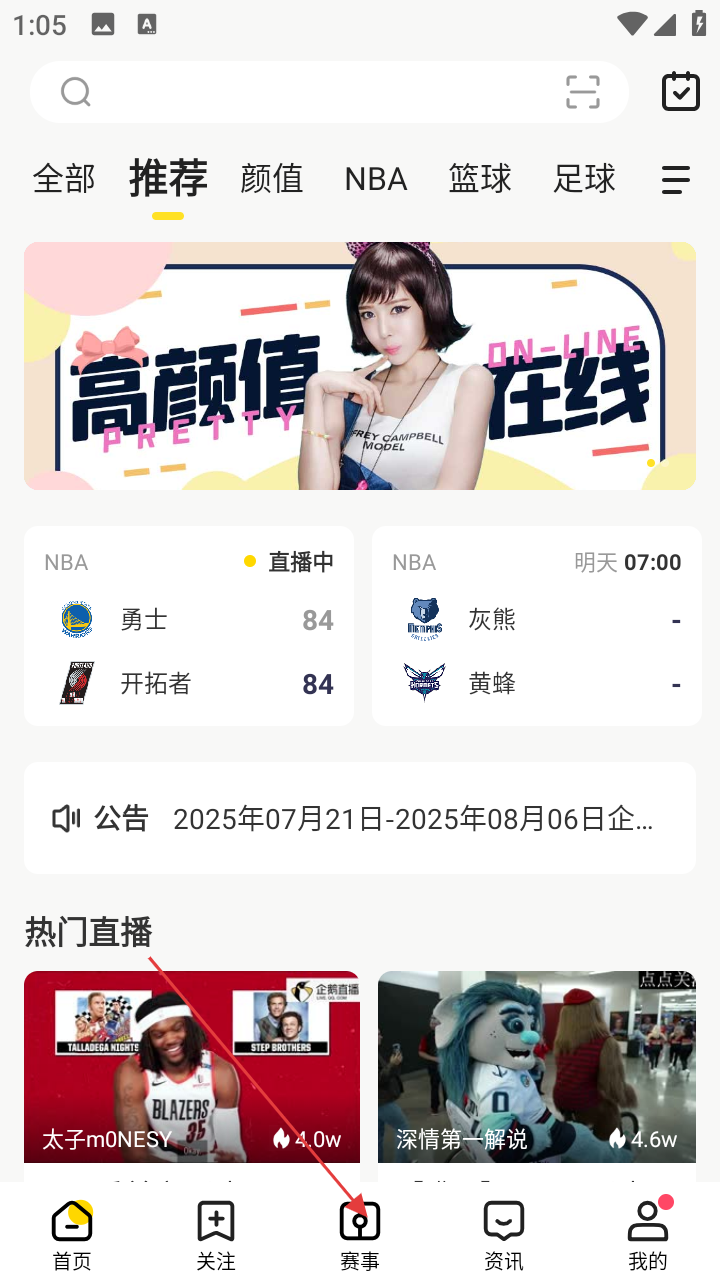The height and width of the screenshot is (1280, 720).
Task: Switch to the 全部 tab
Action: (64, 179)
